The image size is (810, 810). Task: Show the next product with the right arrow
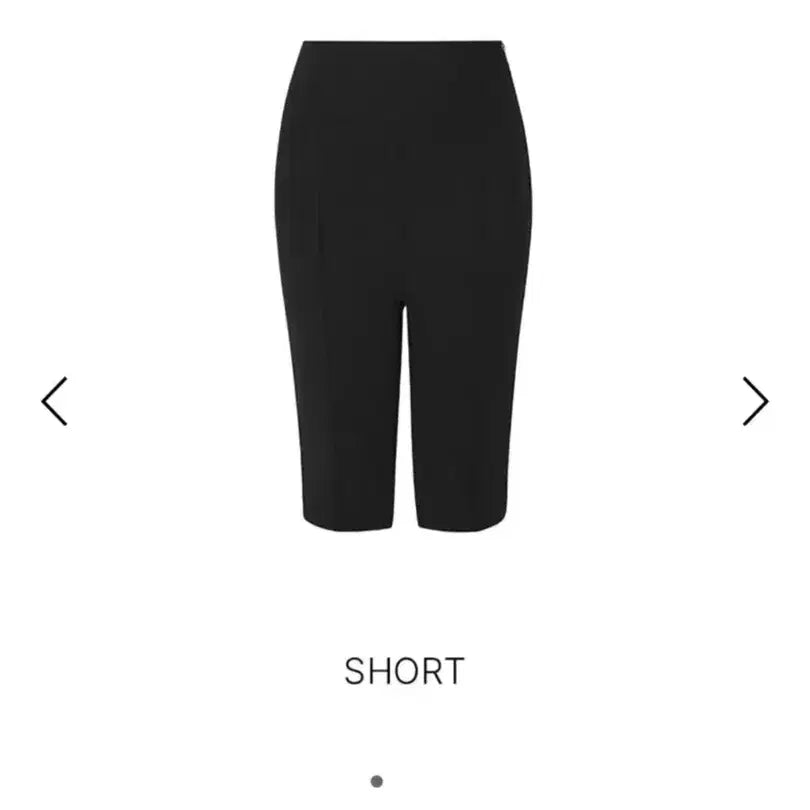tap(755, 401)
